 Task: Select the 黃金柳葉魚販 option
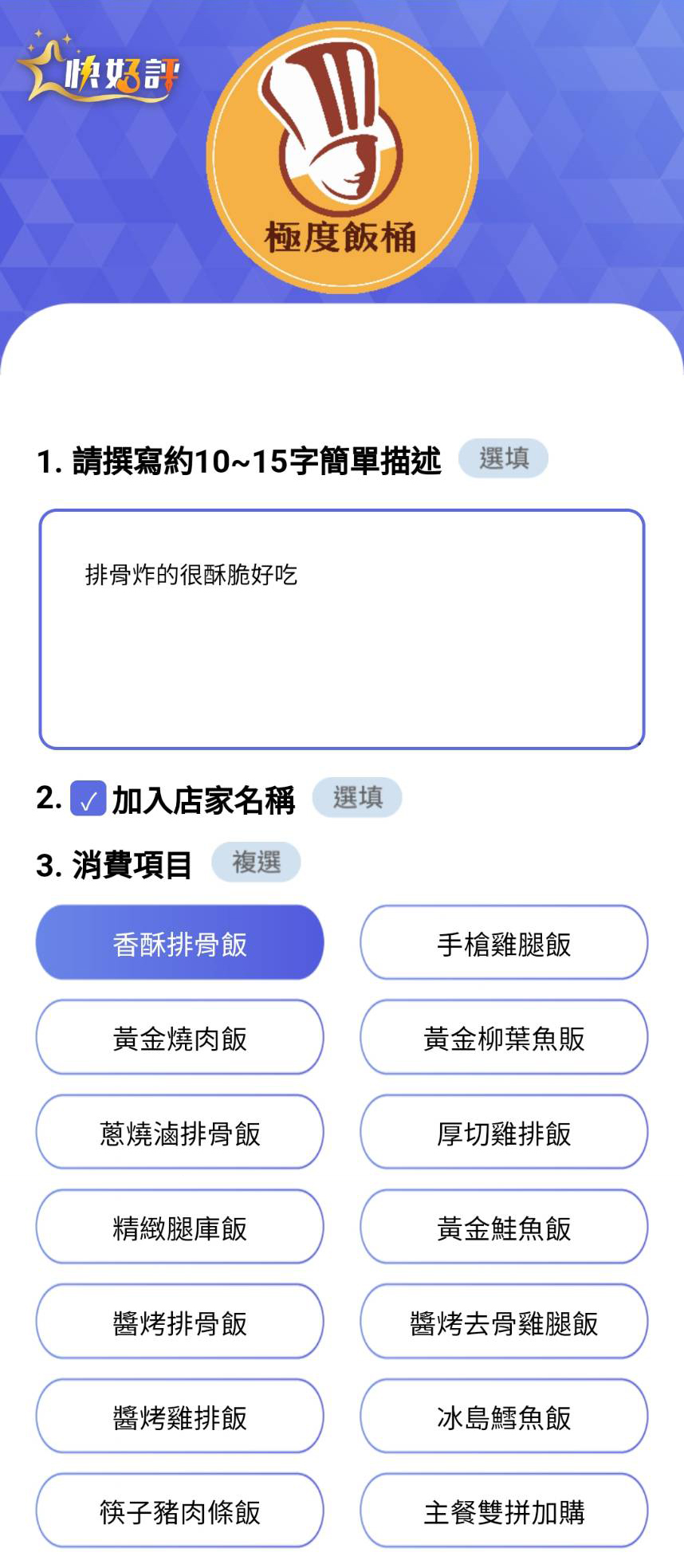[504, 1037]
